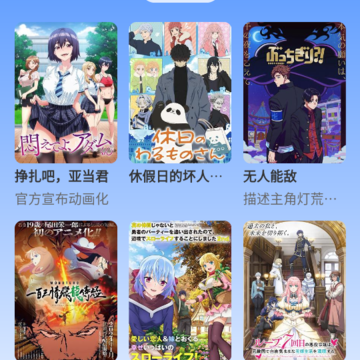Open the 一百三情飞龙侍极 poster card
Screen dimensions: 360x360
pos(66,290)
